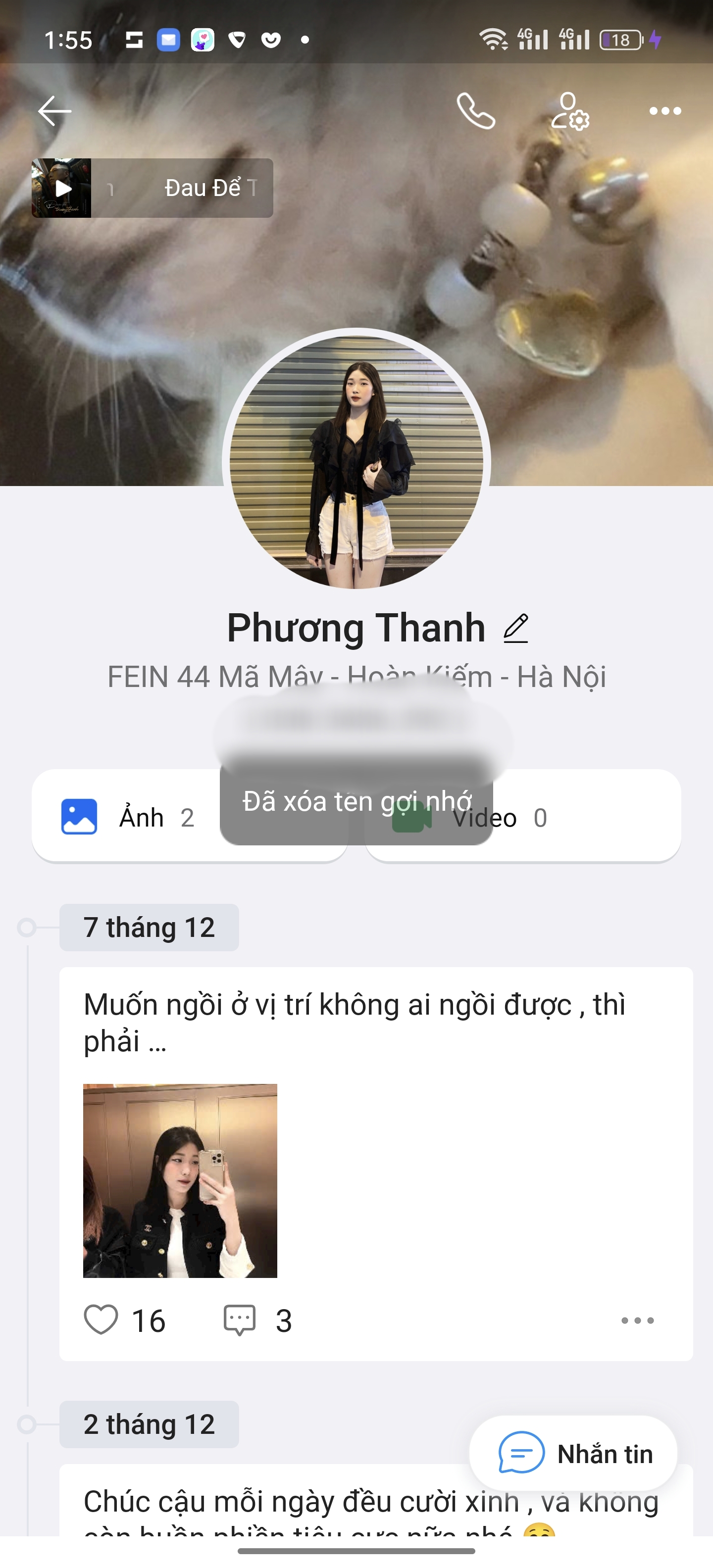Tap Nhắn tin to message her
Viewport: 713px width, 1568px height.
pyautogui.click(x=573, y=1454)
